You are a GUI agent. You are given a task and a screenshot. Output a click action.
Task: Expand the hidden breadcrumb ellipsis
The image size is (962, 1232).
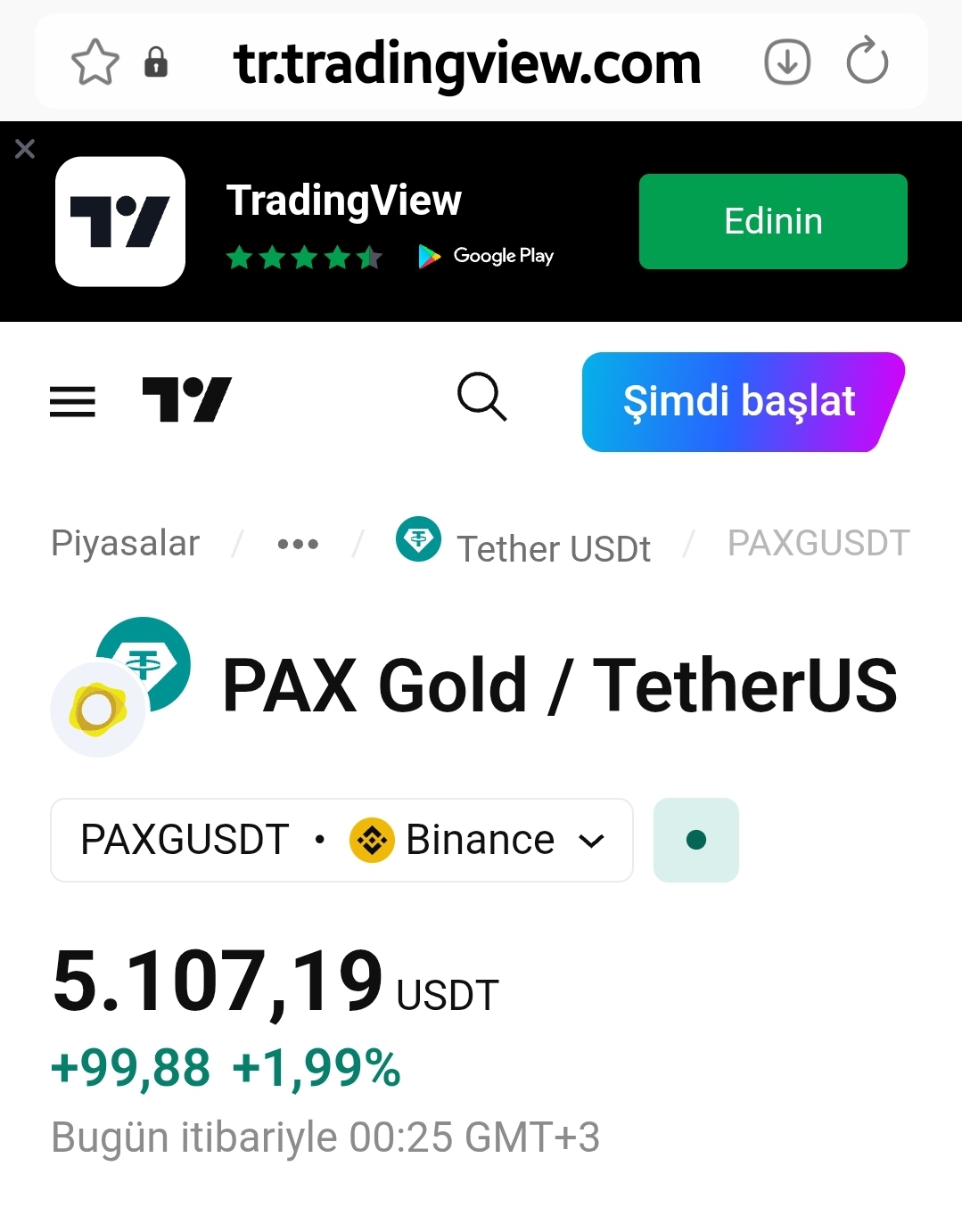298,544
